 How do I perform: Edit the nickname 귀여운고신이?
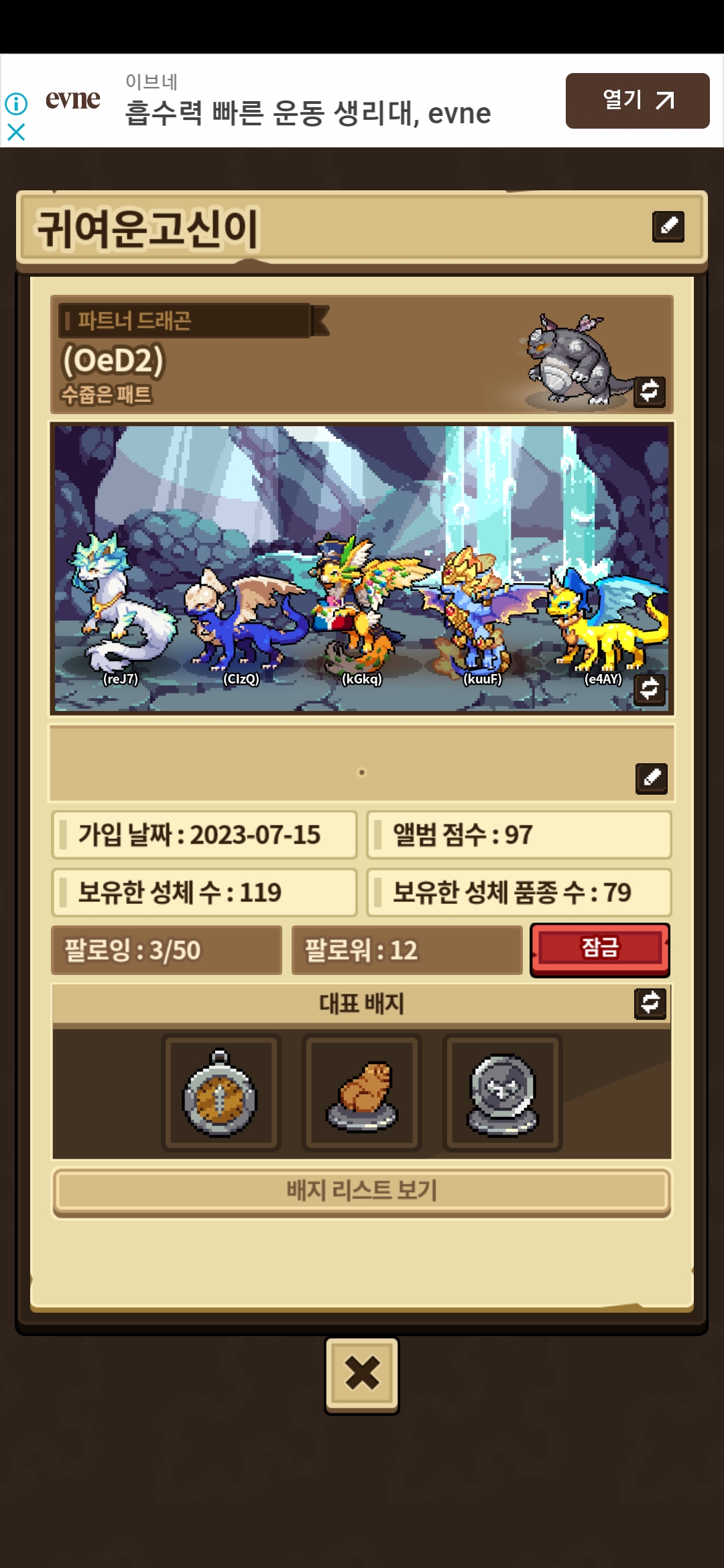pos(668,226)
